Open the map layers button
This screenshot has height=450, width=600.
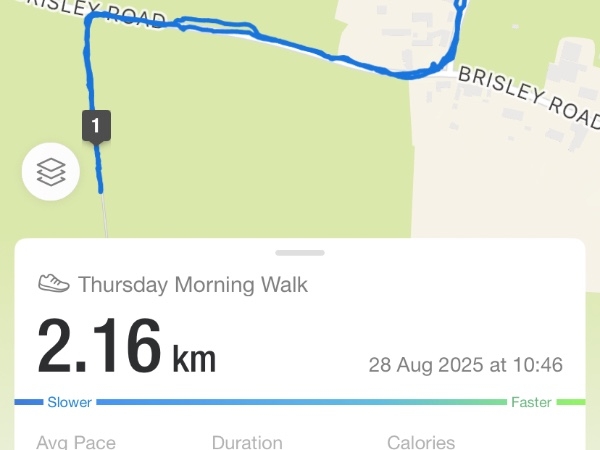pos(51,172)
